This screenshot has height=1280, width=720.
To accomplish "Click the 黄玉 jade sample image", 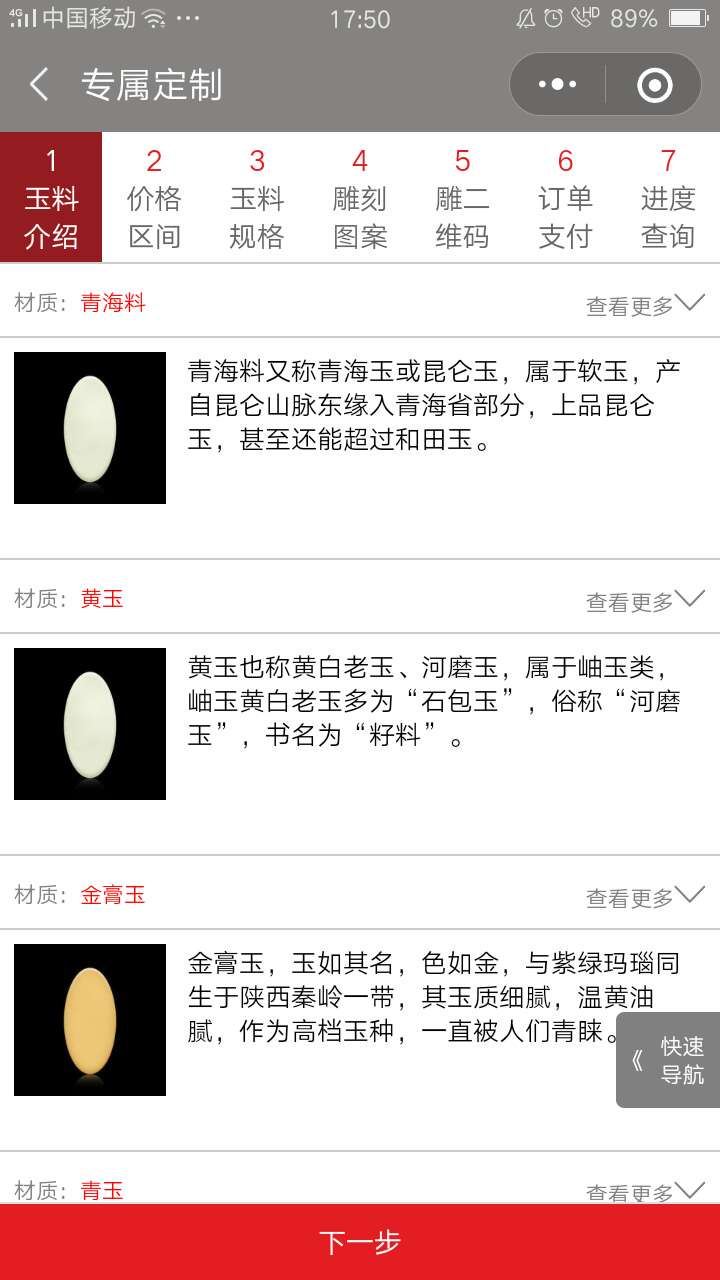I will [89, 723].
